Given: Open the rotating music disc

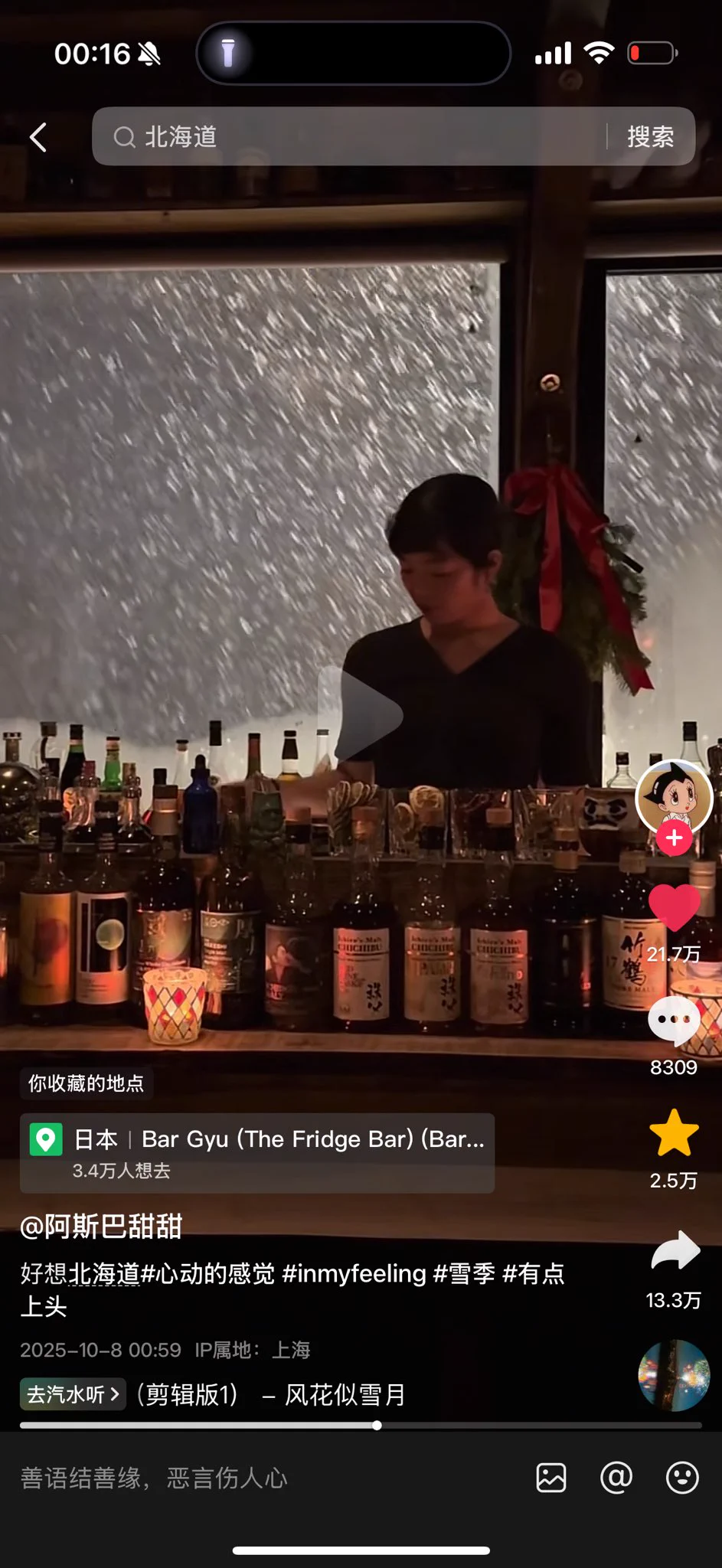Looking at the screenshot, I should tap(674, 1376).
